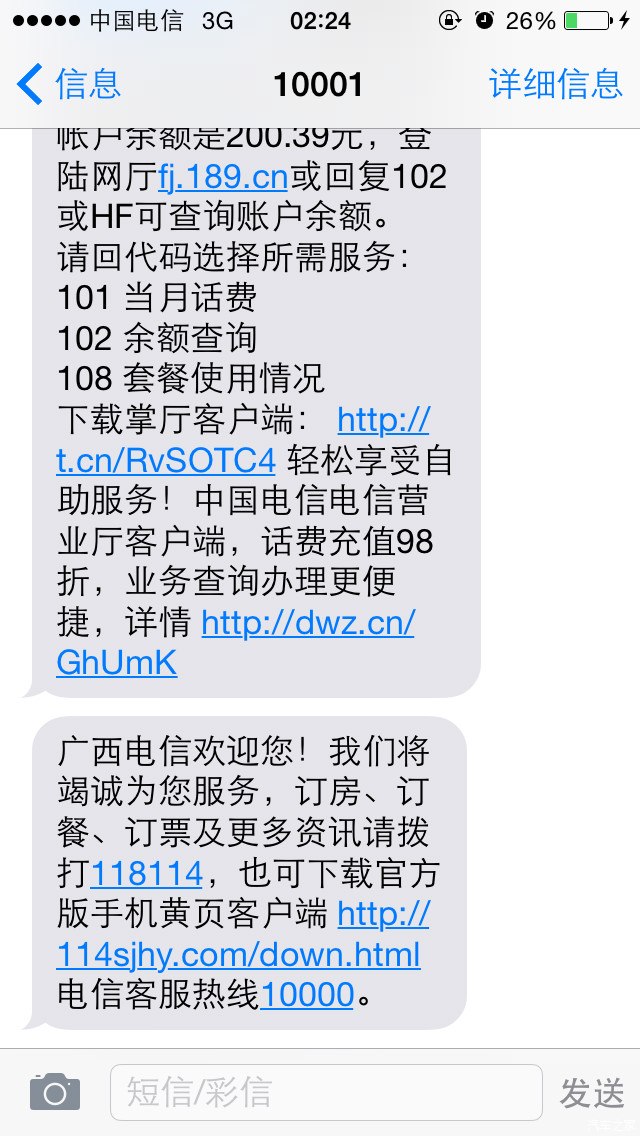Open the fj.189.cn link
Screen dimensions: 640x1136
pyautogui.click(x=224, y=178)
